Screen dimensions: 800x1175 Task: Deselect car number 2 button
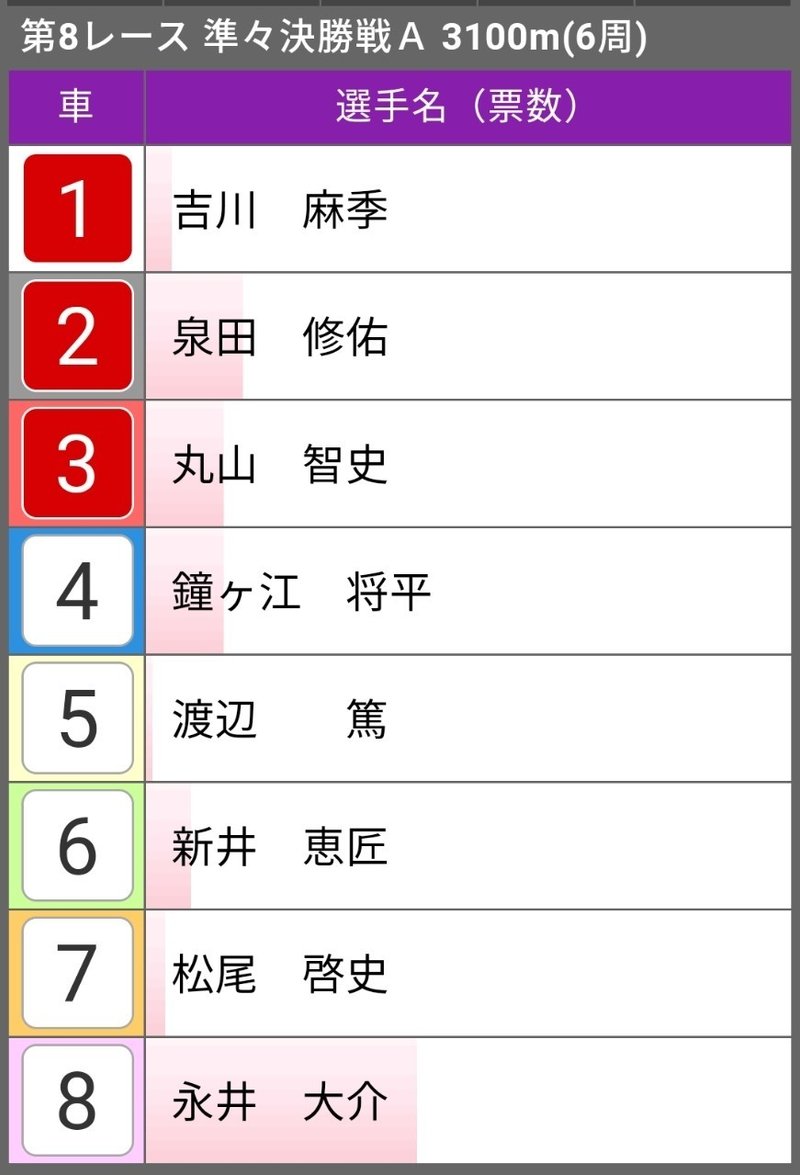tap(77, 336)
